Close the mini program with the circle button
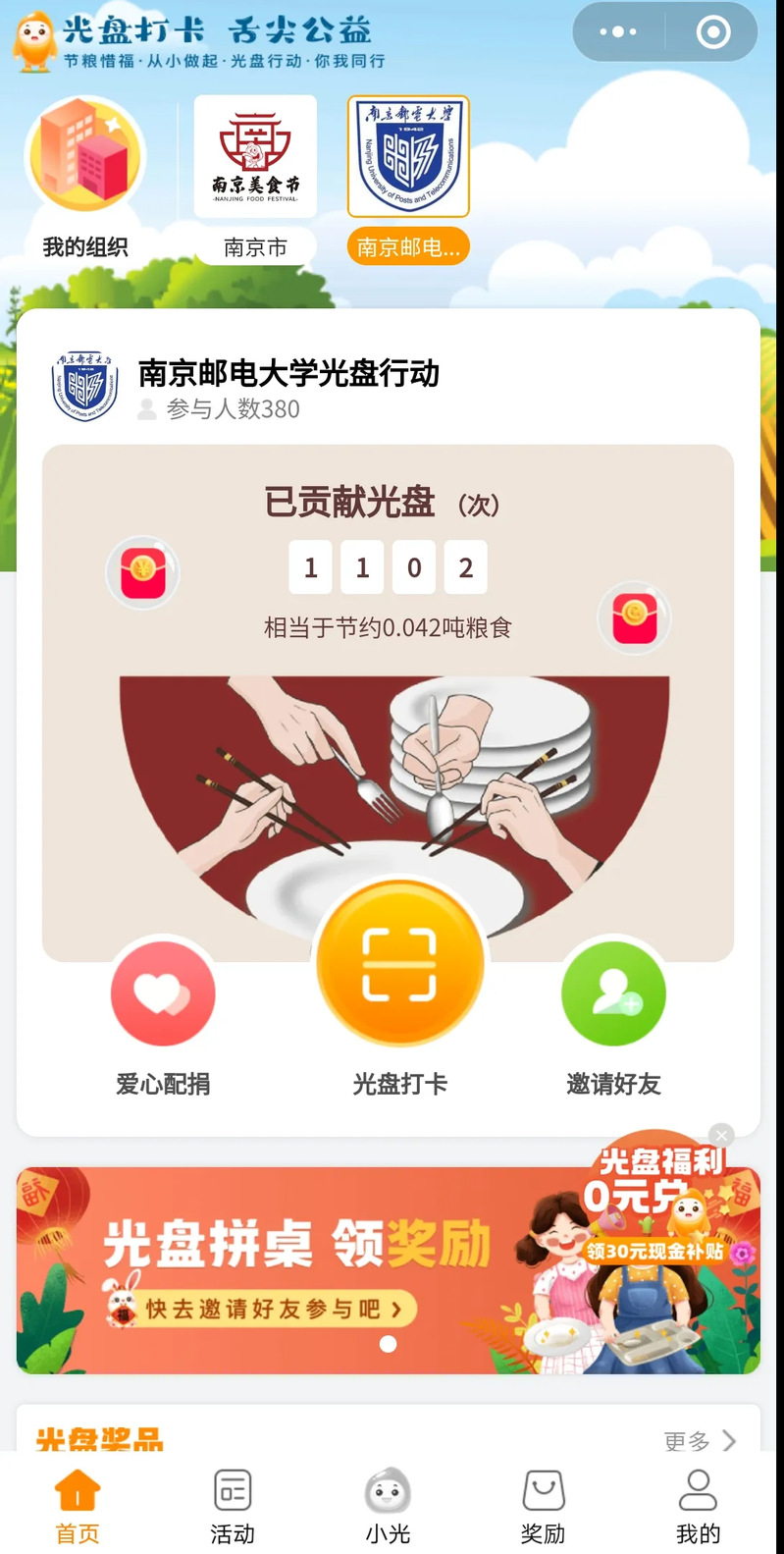 coord(713,32)
